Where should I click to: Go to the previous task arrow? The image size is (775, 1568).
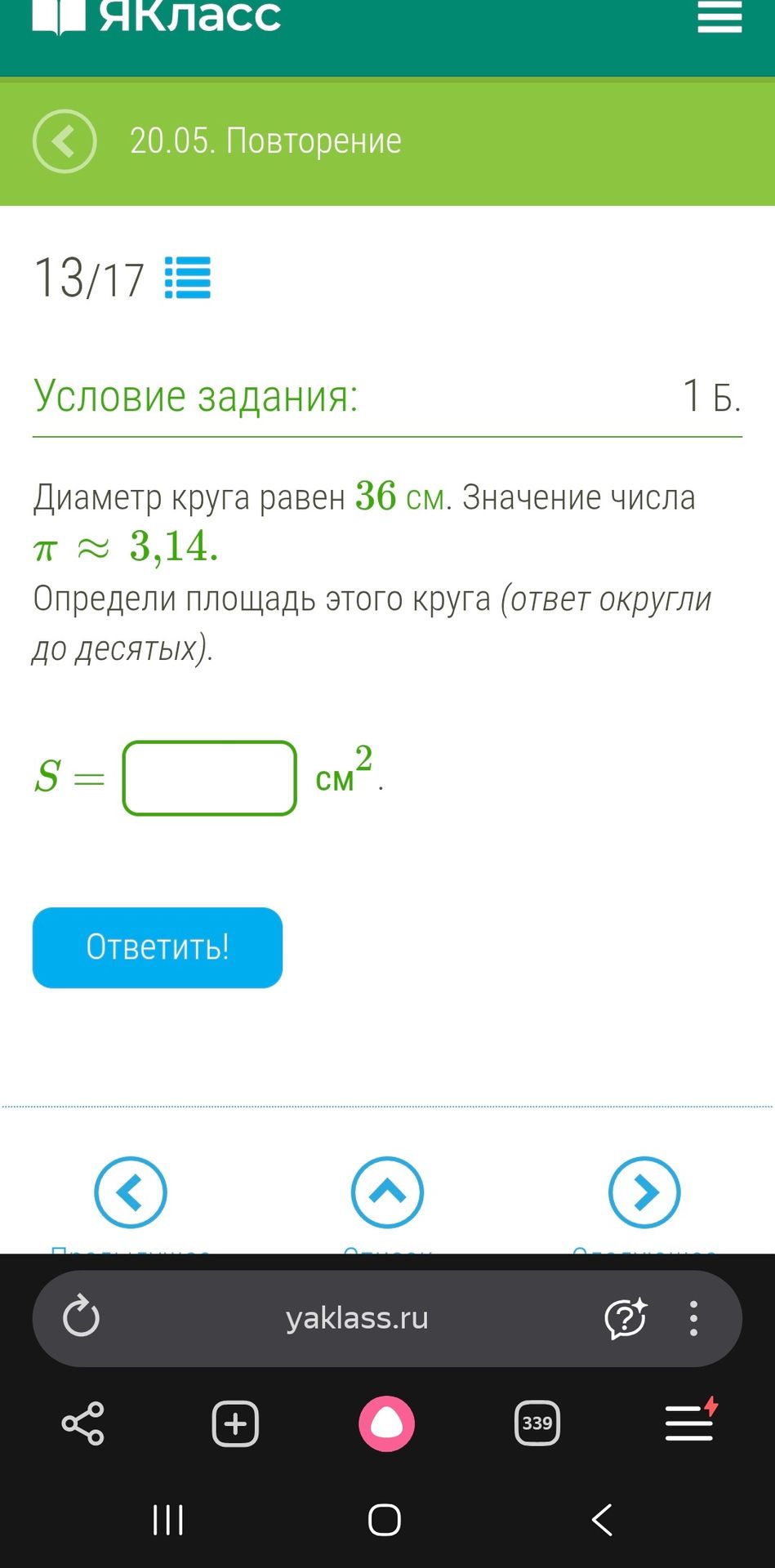[x=131, y=1192]
